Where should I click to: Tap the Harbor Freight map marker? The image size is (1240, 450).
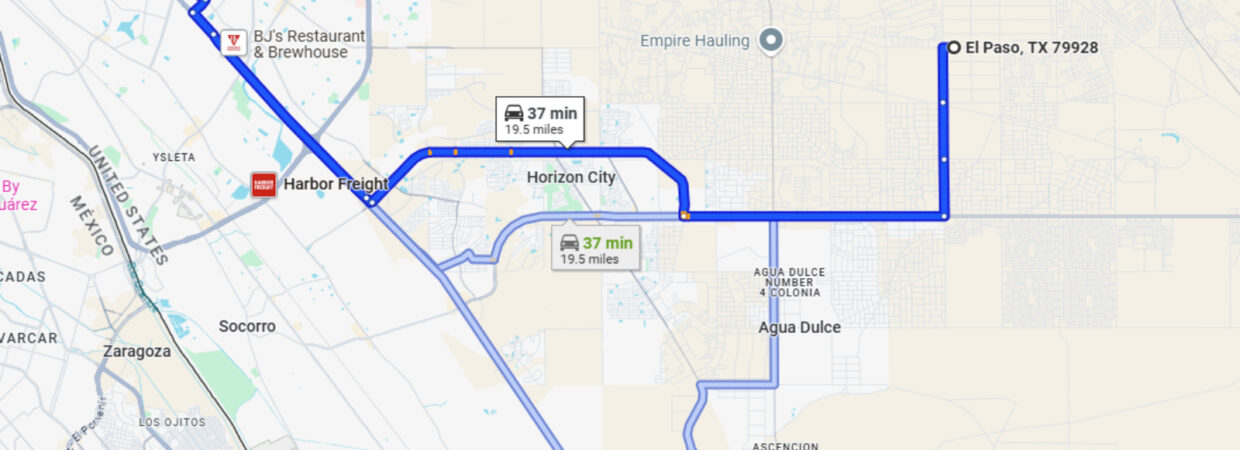click(263, 184)
